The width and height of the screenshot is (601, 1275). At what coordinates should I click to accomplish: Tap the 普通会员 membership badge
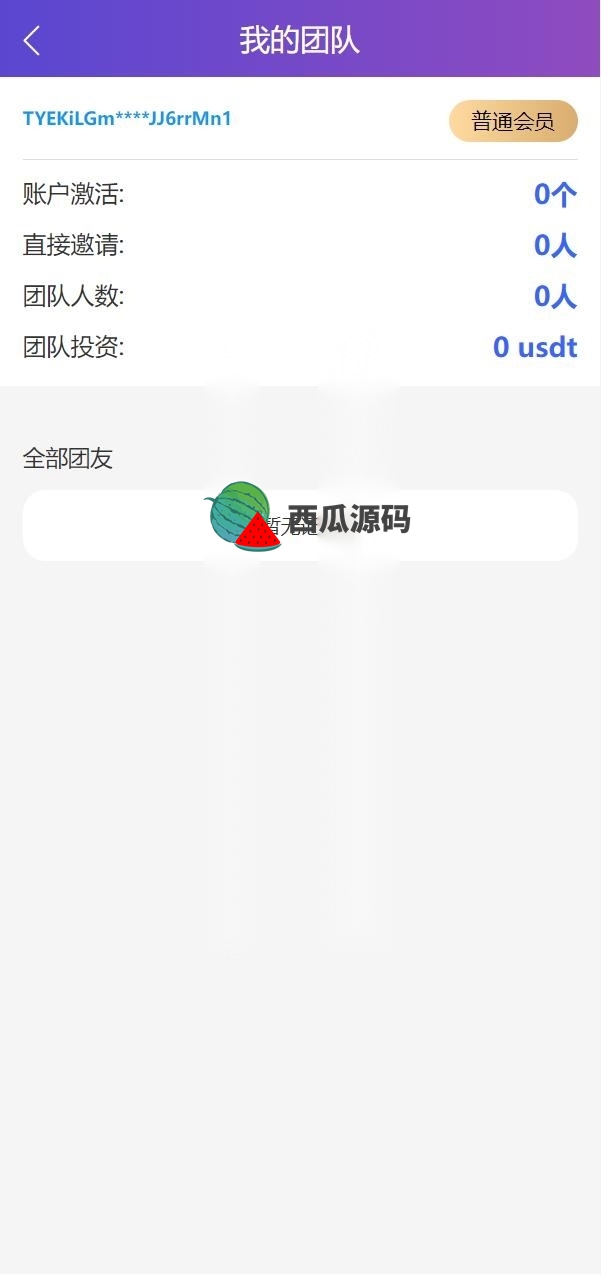pos(513,121)
